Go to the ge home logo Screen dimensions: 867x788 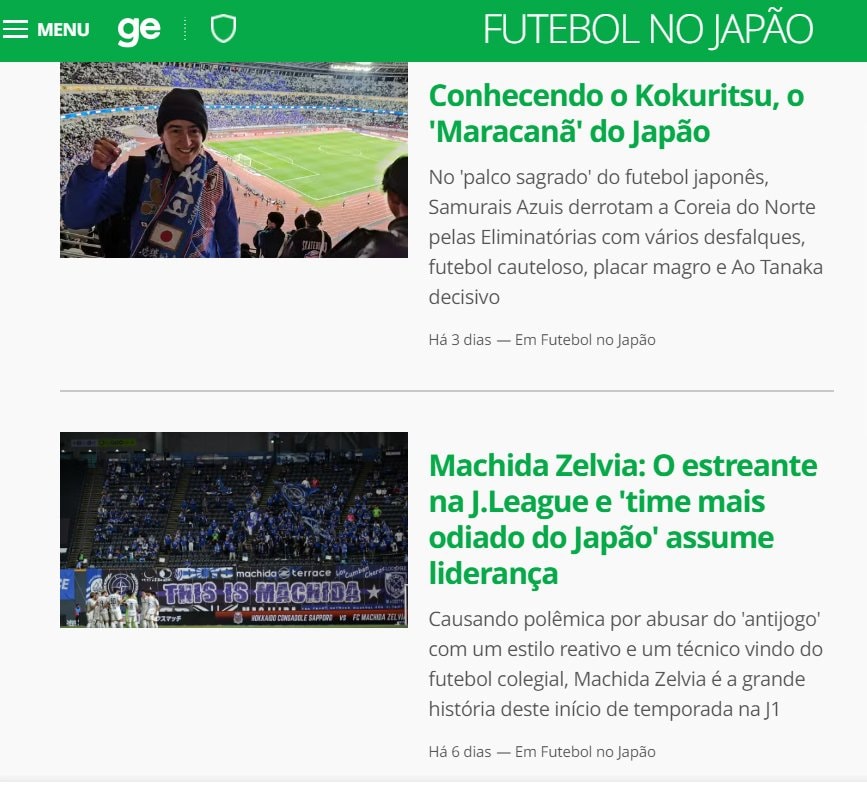tap(139, 30)
